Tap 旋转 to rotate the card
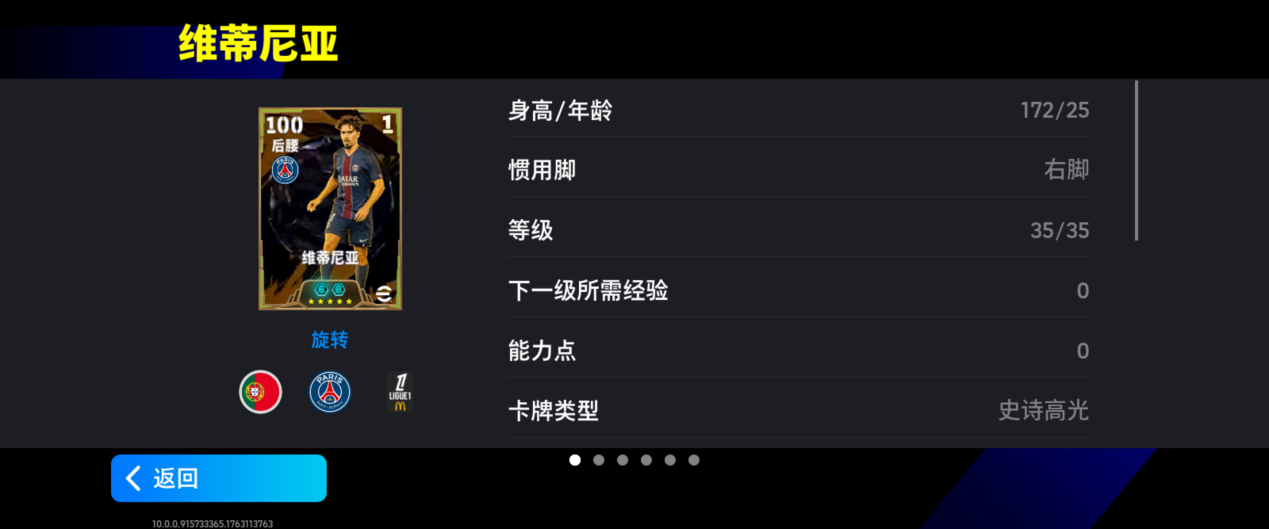Image resolution: width=1269 pixels, height=529 pixels. pos(329,340)
